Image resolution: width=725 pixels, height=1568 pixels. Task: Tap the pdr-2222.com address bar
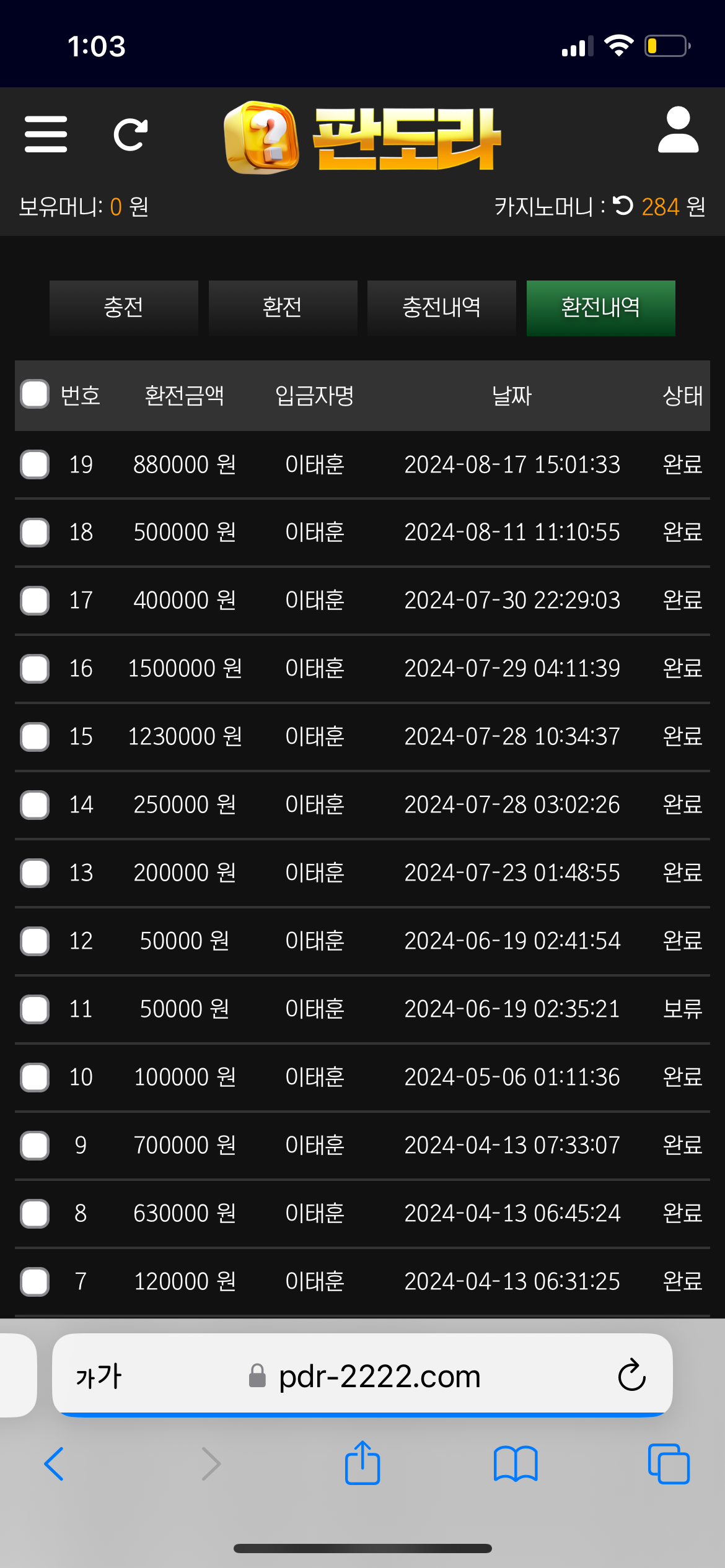364,1376
